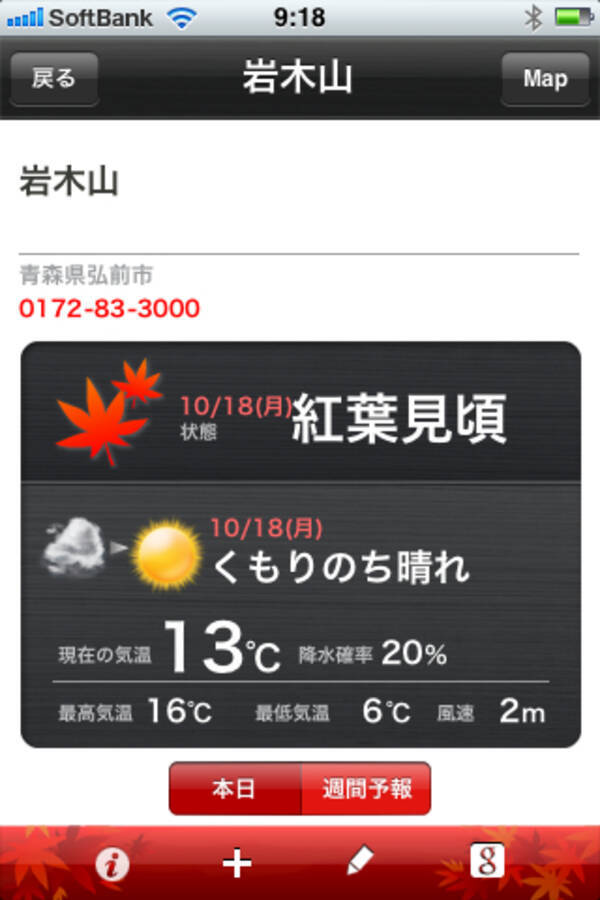Open the pencil edit icon
This screenshot has width=600, height=900.
[x=360, y=863]
